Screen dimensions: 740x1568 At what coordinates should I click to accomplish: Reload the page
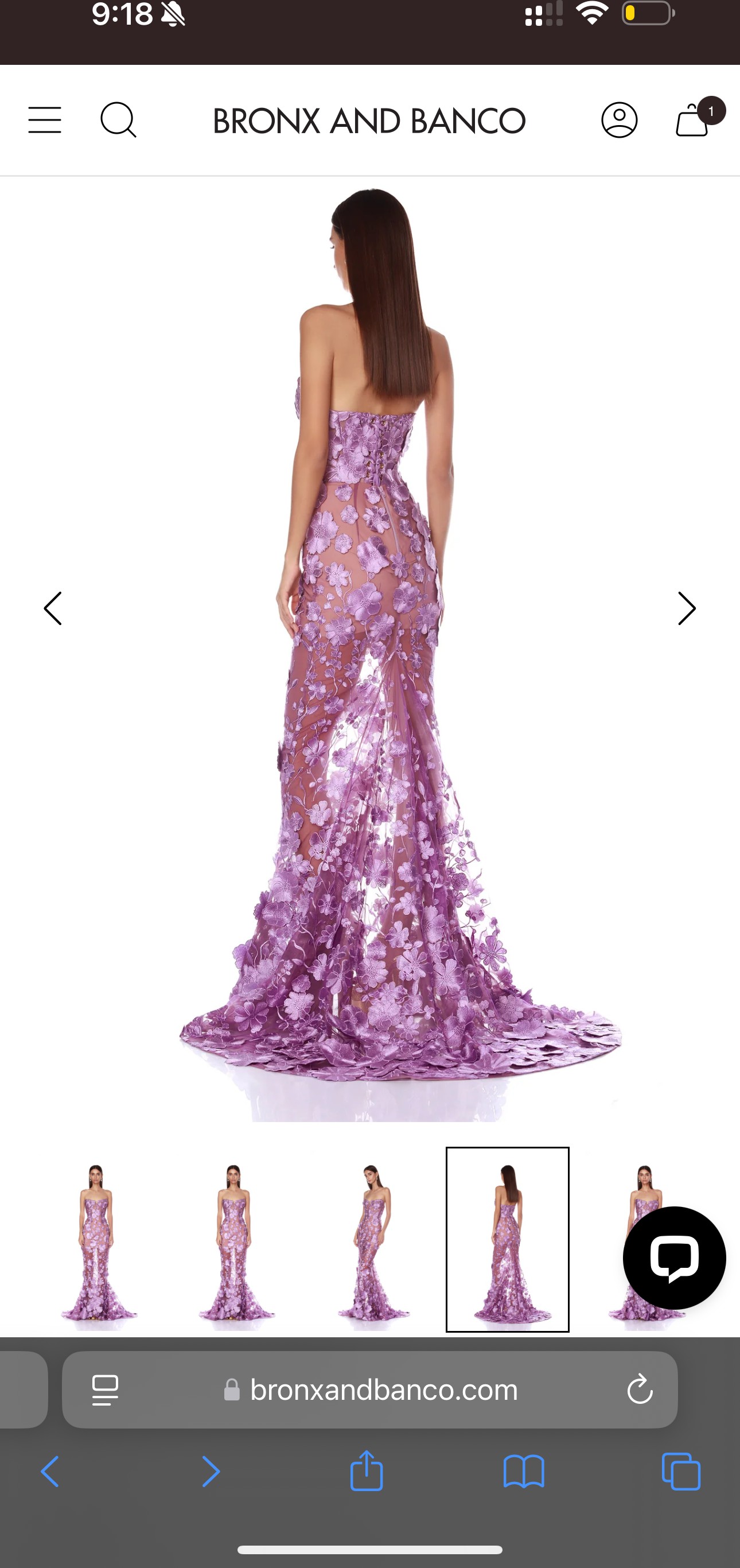tap(640, 1390)
